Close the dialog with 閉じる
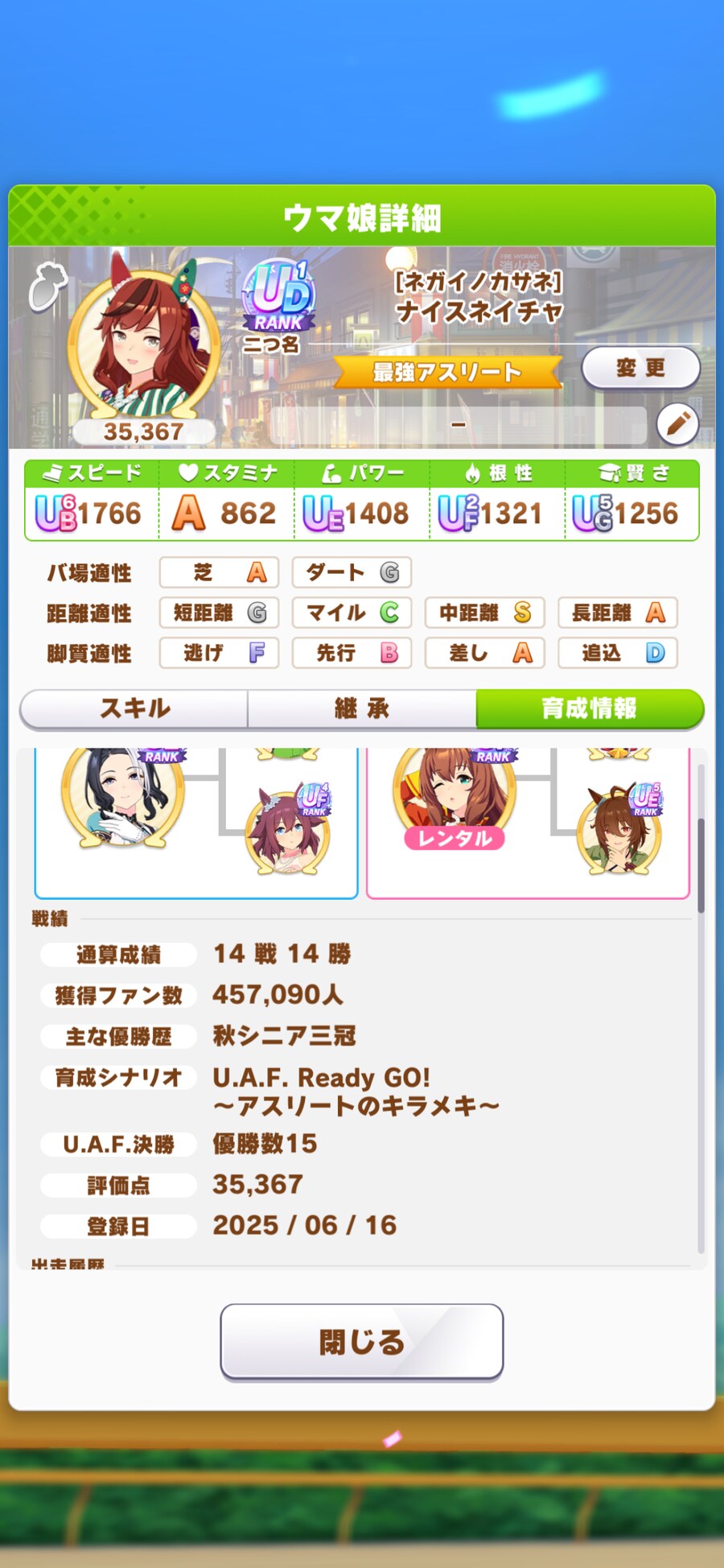The width and height of the screenshot is (724, 1568). [362, 1341]
